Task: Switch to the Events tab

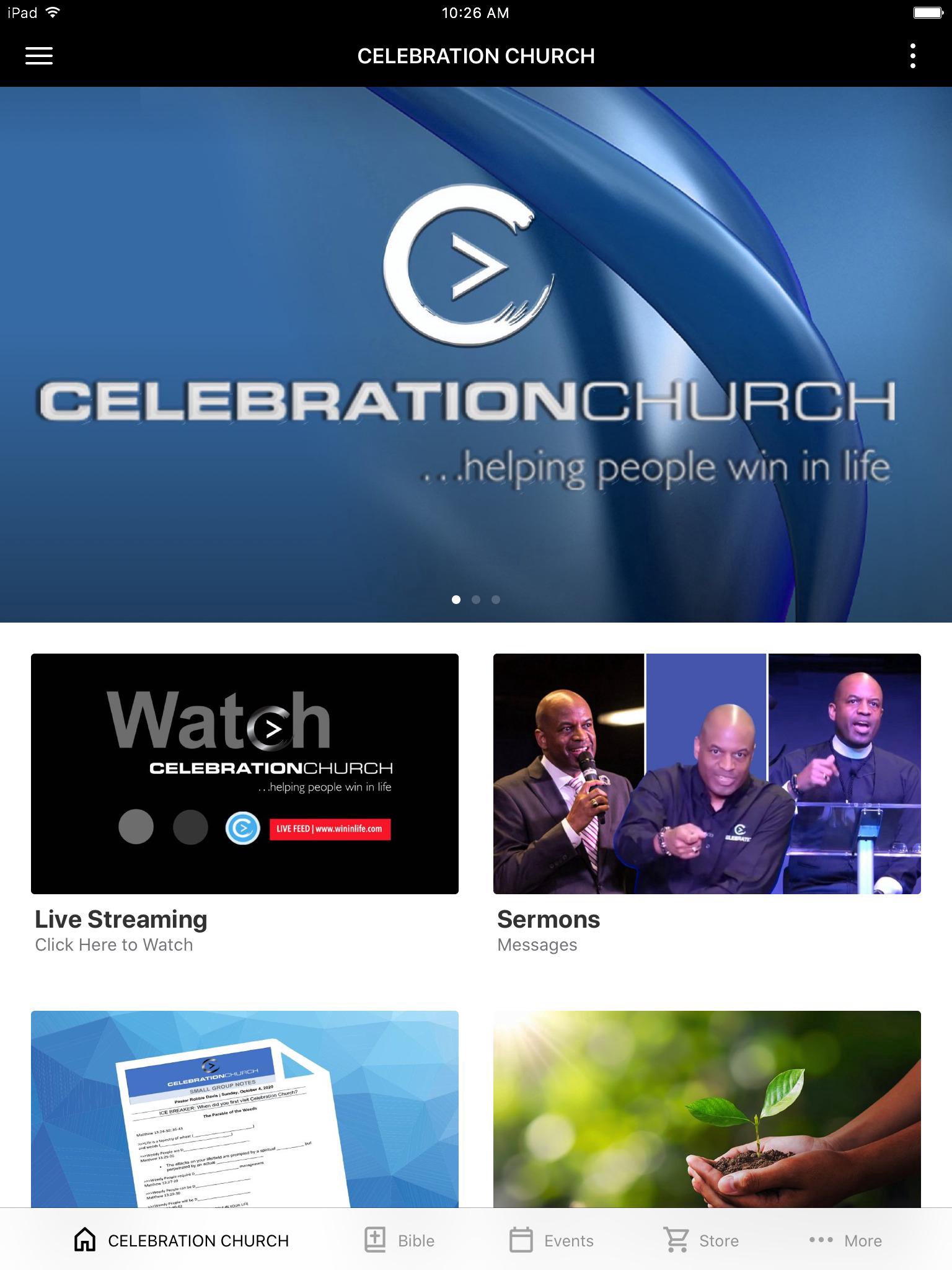Action: [x=551, y=1240]
